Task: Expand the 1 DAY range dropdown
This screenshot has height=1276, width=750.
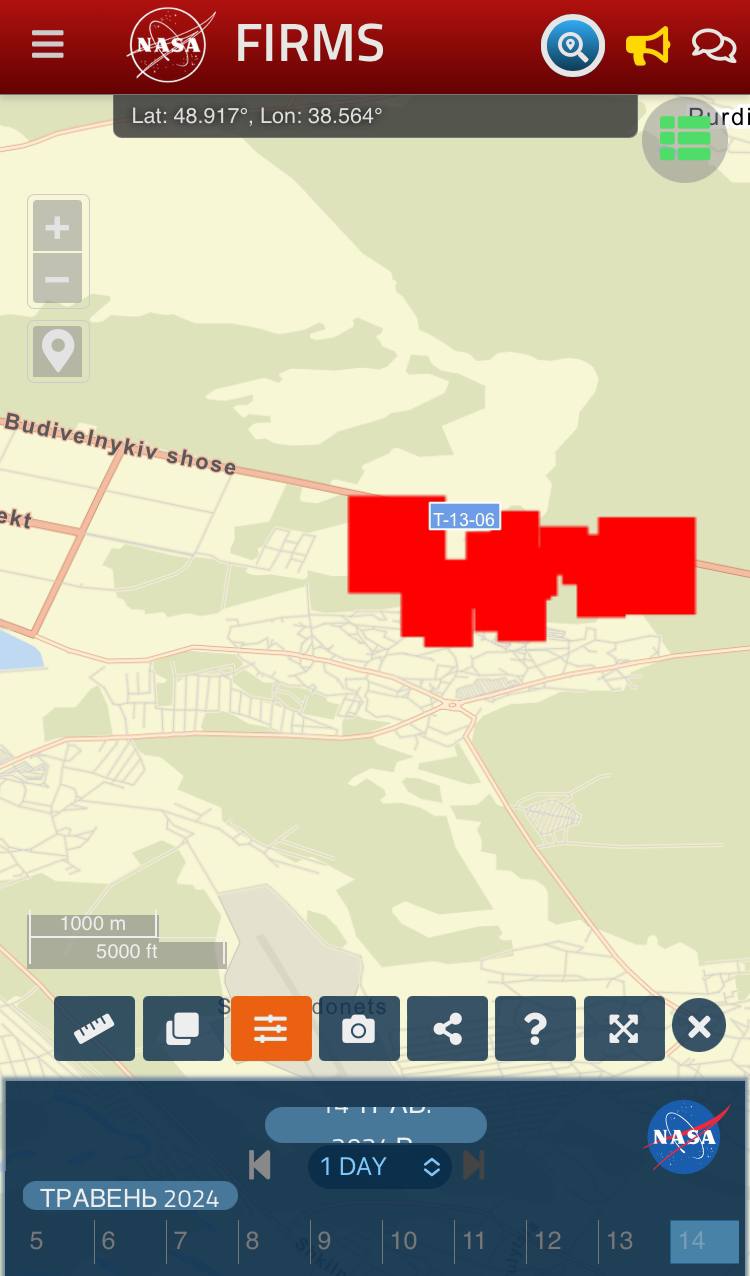Action: pyautogui.click(x=379, y=1166)
